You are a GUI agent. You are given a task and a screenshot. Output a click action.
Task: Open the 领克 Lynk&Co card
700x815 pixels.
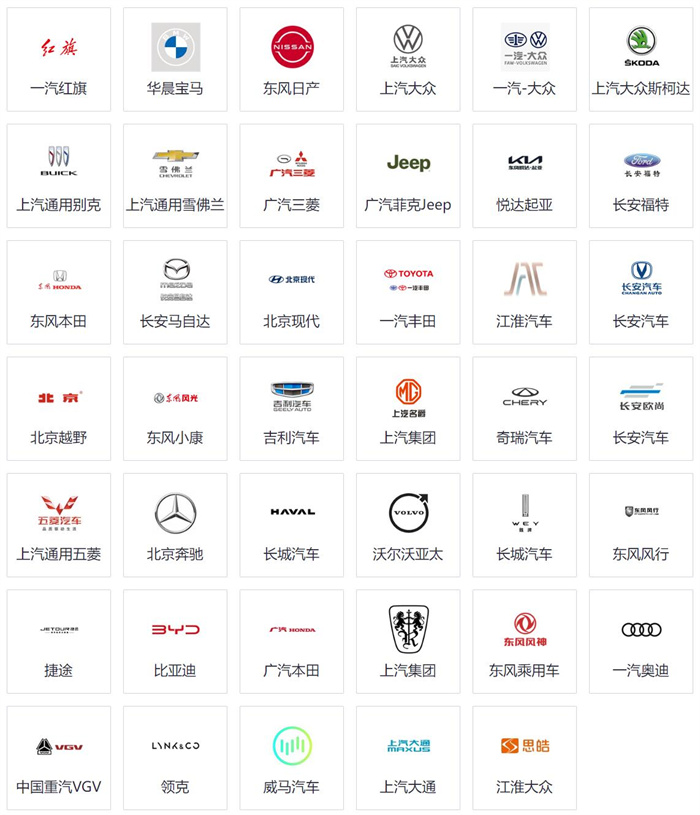pos(175,758)
